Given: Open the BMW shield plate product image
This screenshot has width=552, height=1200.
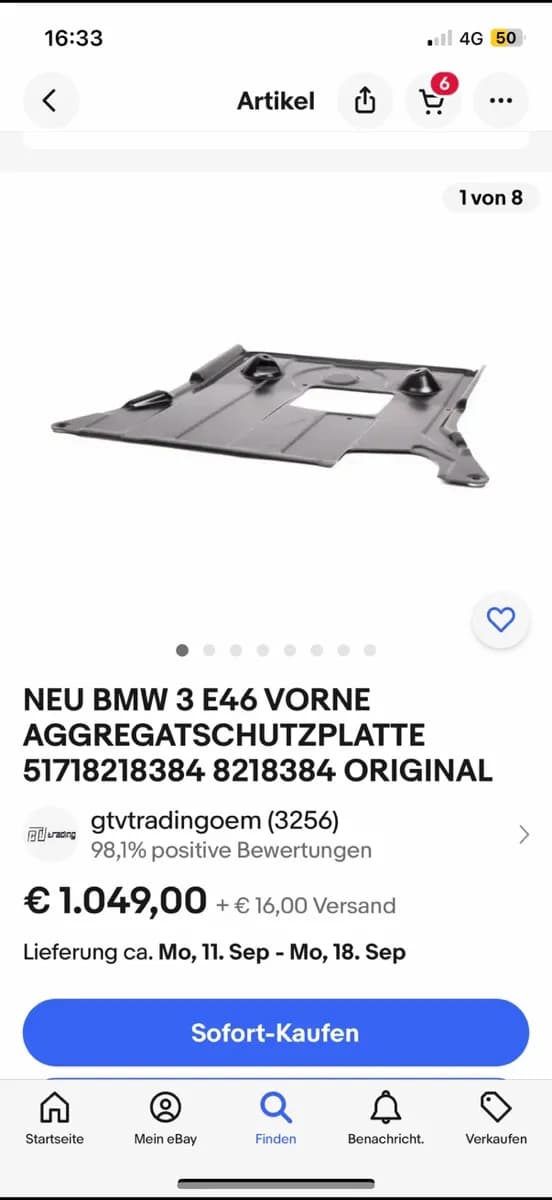Looking at the screenshot, I should 270,414.
